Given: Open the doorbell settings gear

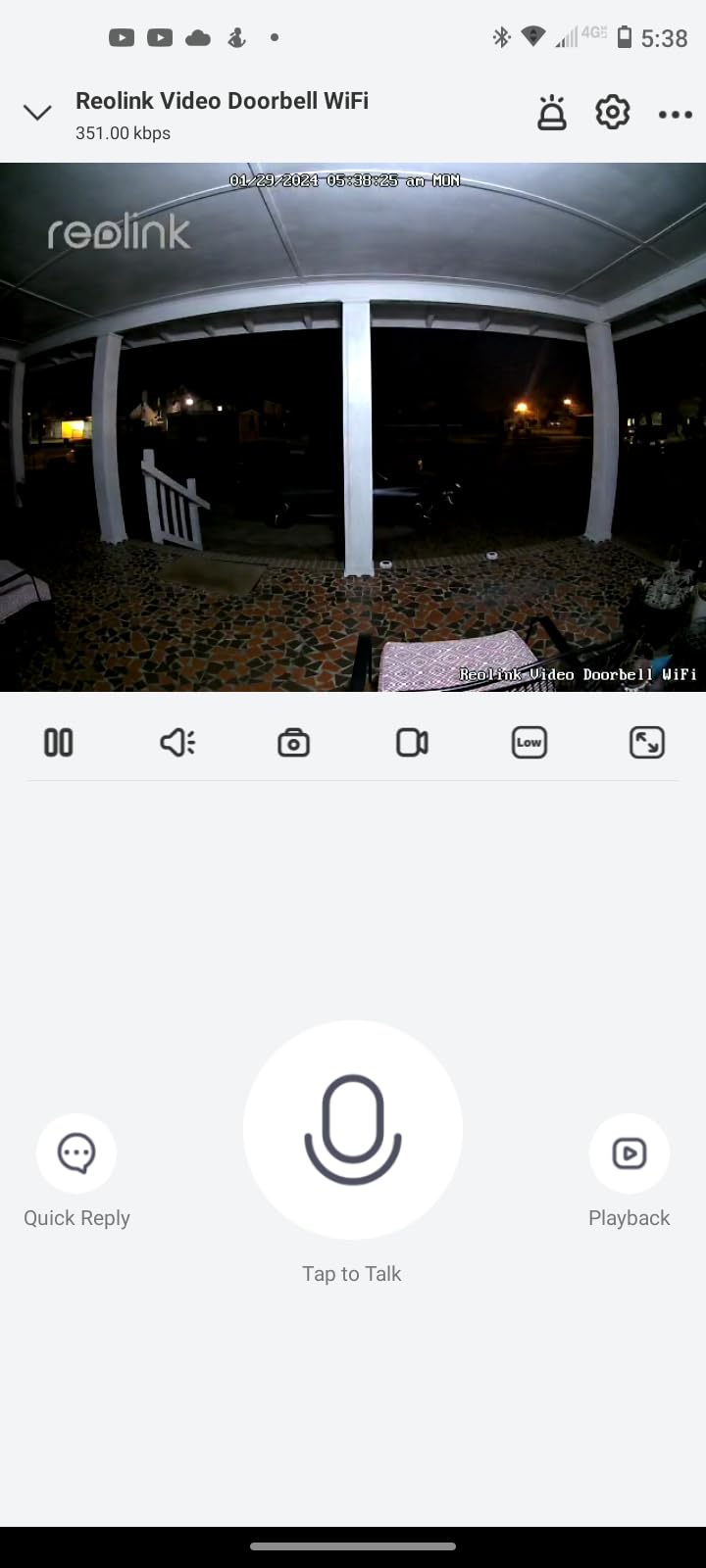Looking at the screenshot, I should coord(613,113).
